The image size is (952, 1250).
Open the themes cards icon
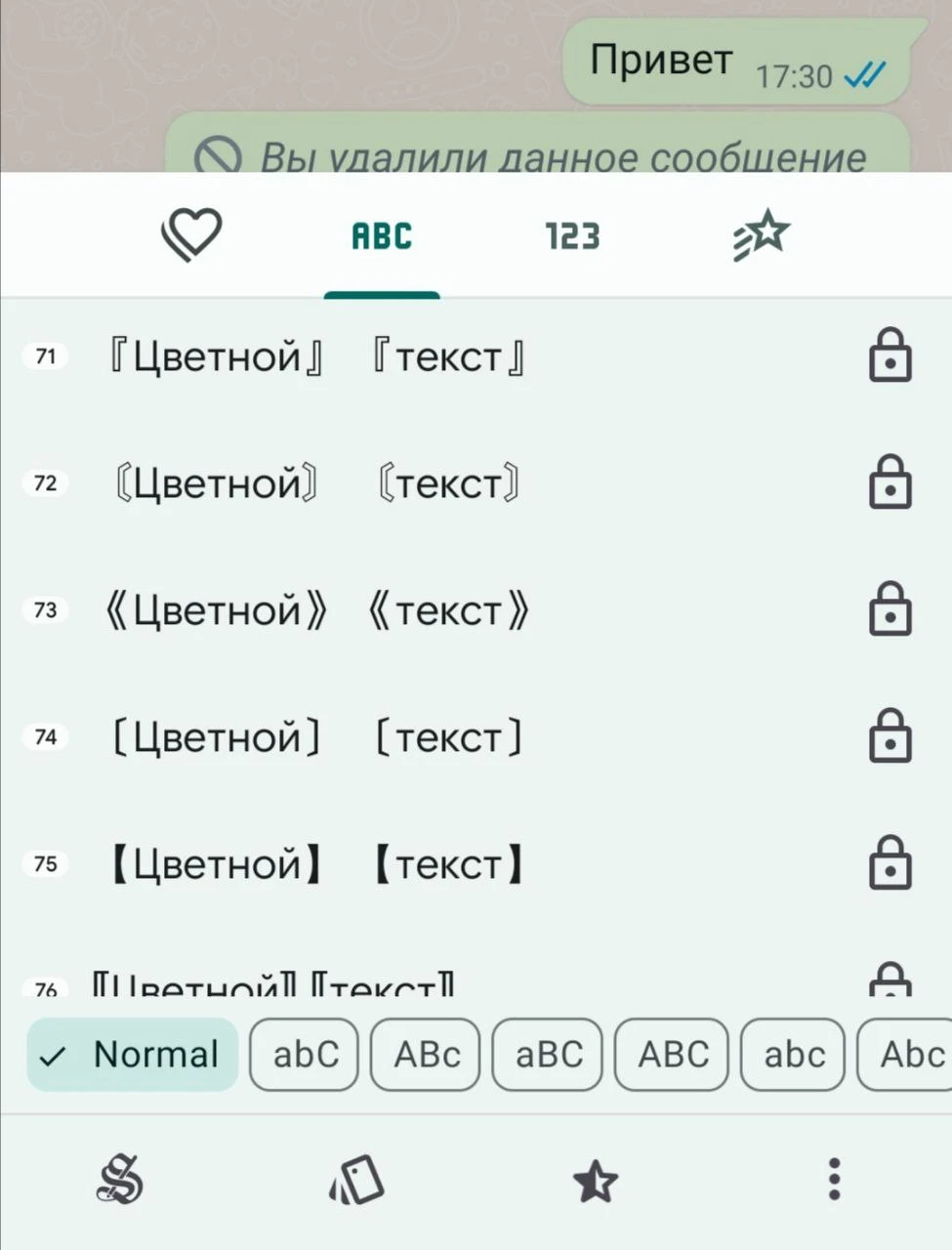356,1181
